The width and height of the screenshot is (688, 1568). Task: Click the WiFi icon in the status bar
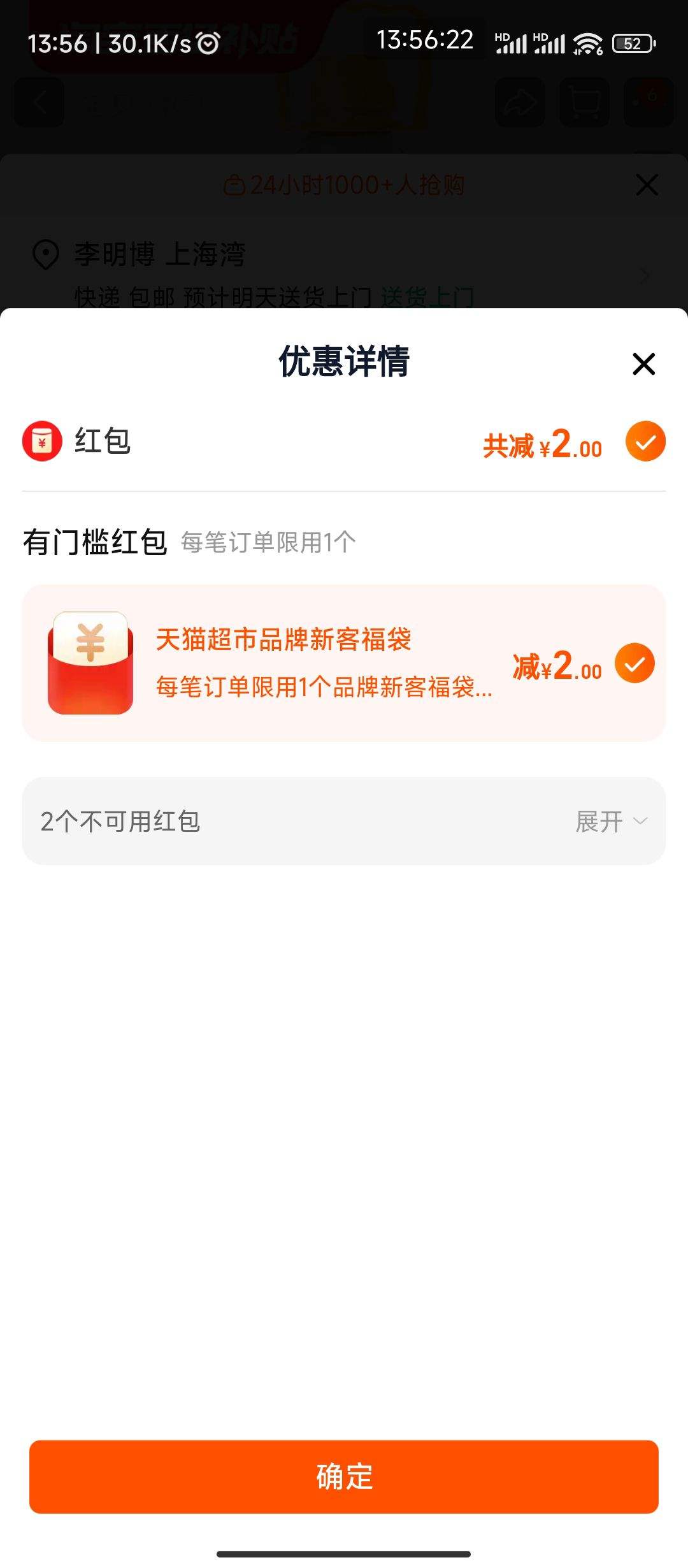point(587,43)
